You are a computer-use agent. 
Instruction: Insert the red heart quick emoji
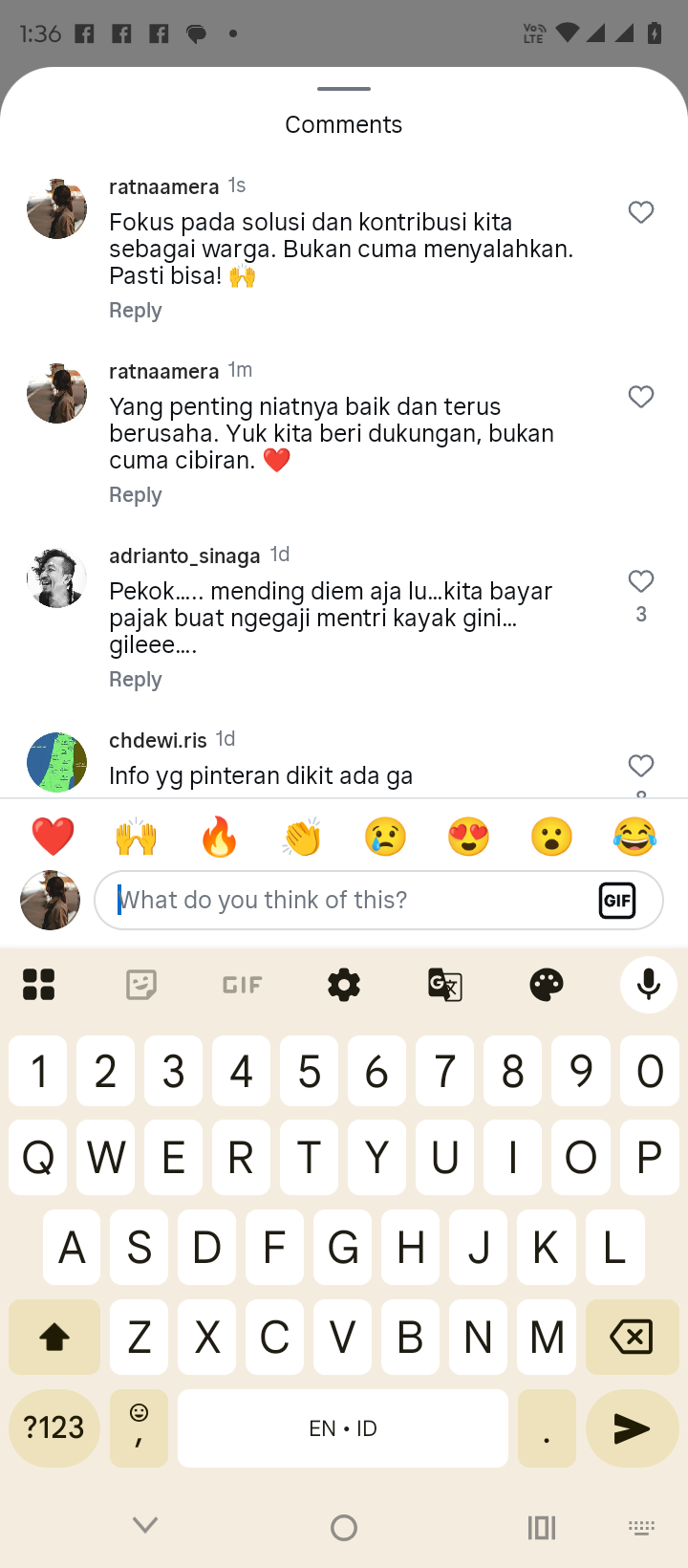[53, 837]
